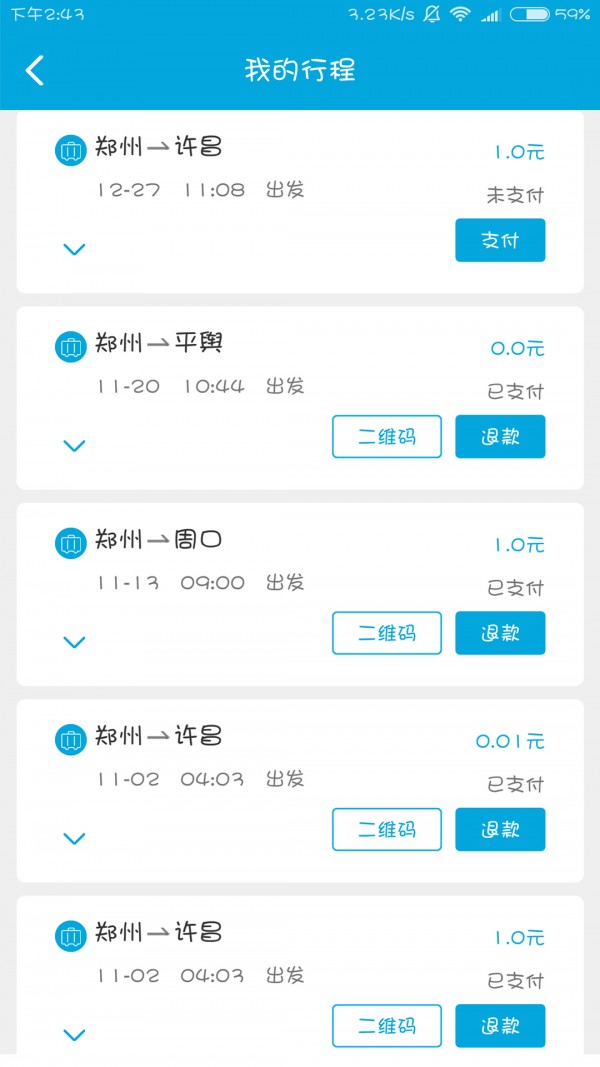The width and height of the screenshot is (600, 1067).
Task: Expand details of the 郑州→周口 trip
Action: (74, 642)
